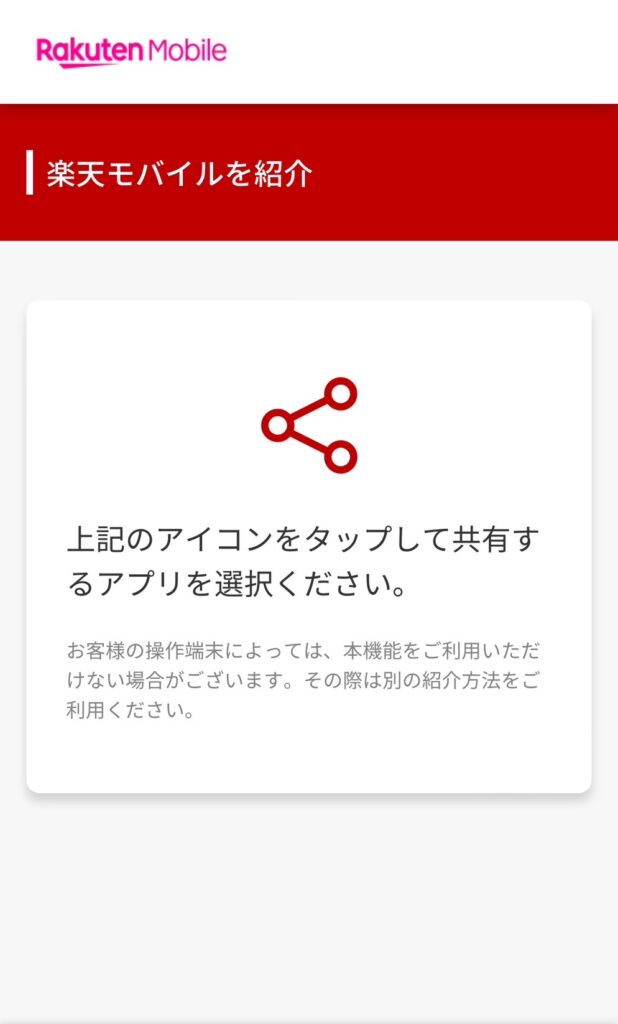Tap the red share icon
The image size is (618, 1024).
[309, 425]
